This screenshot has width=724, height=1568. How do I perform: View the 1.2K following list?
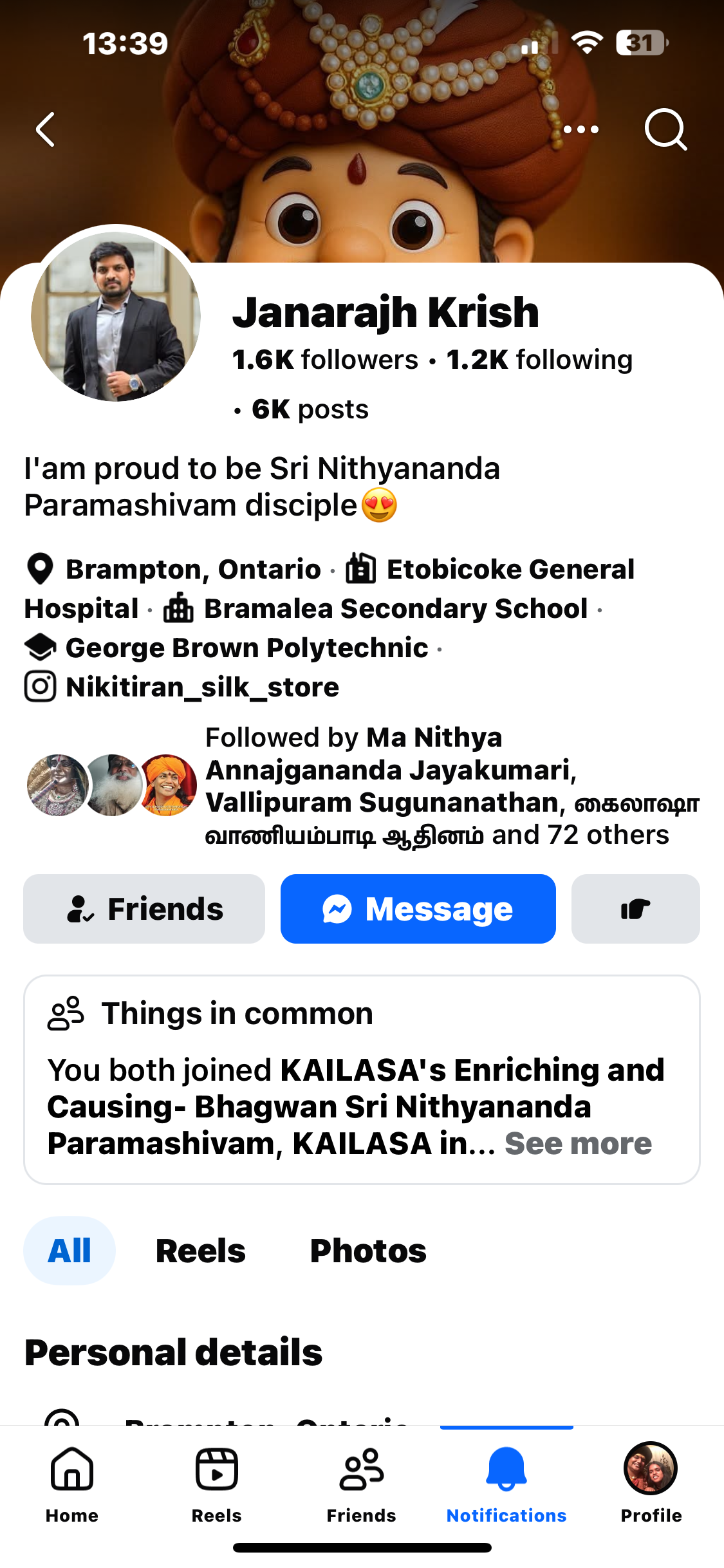coord(539,360)
